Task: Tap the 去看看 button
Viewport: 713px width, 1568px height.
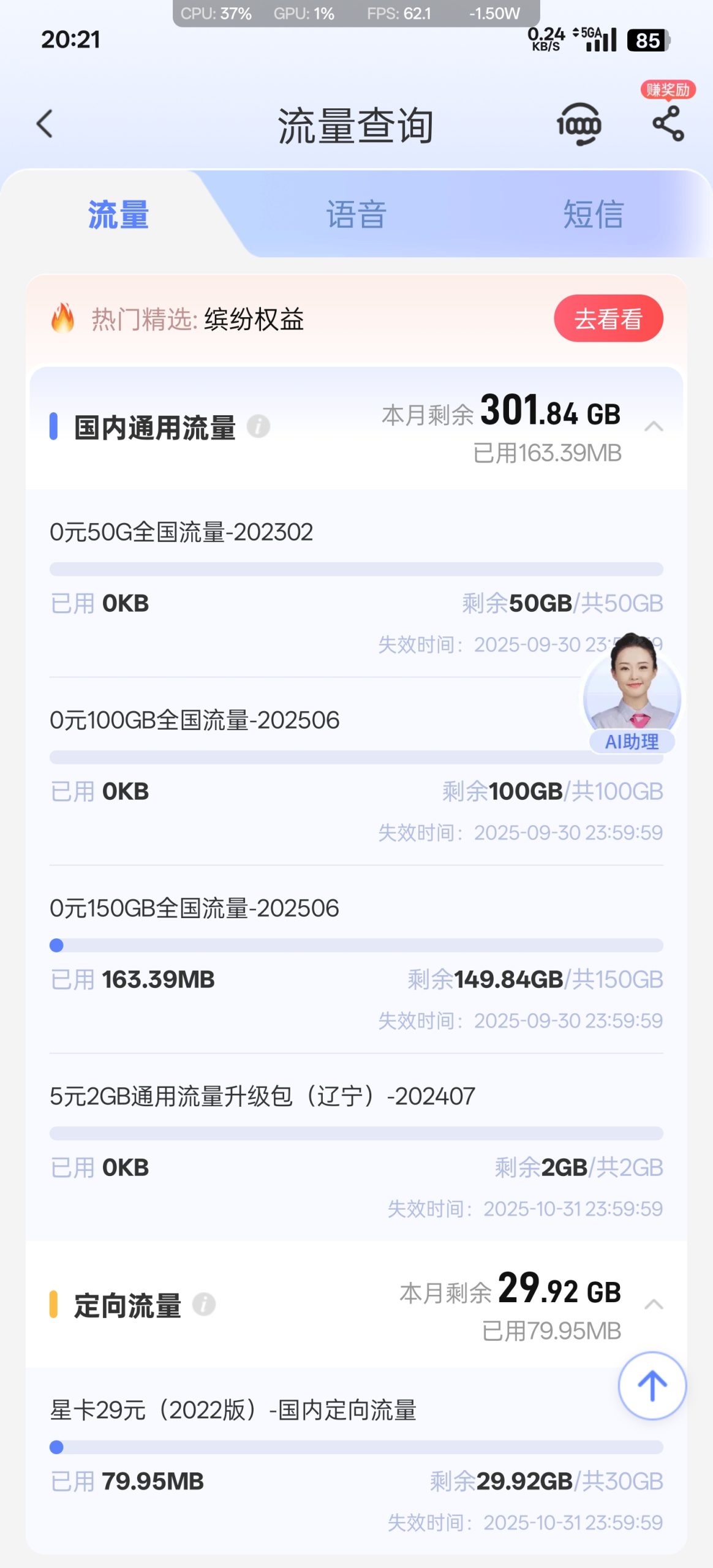Action: tap(608, 319)
